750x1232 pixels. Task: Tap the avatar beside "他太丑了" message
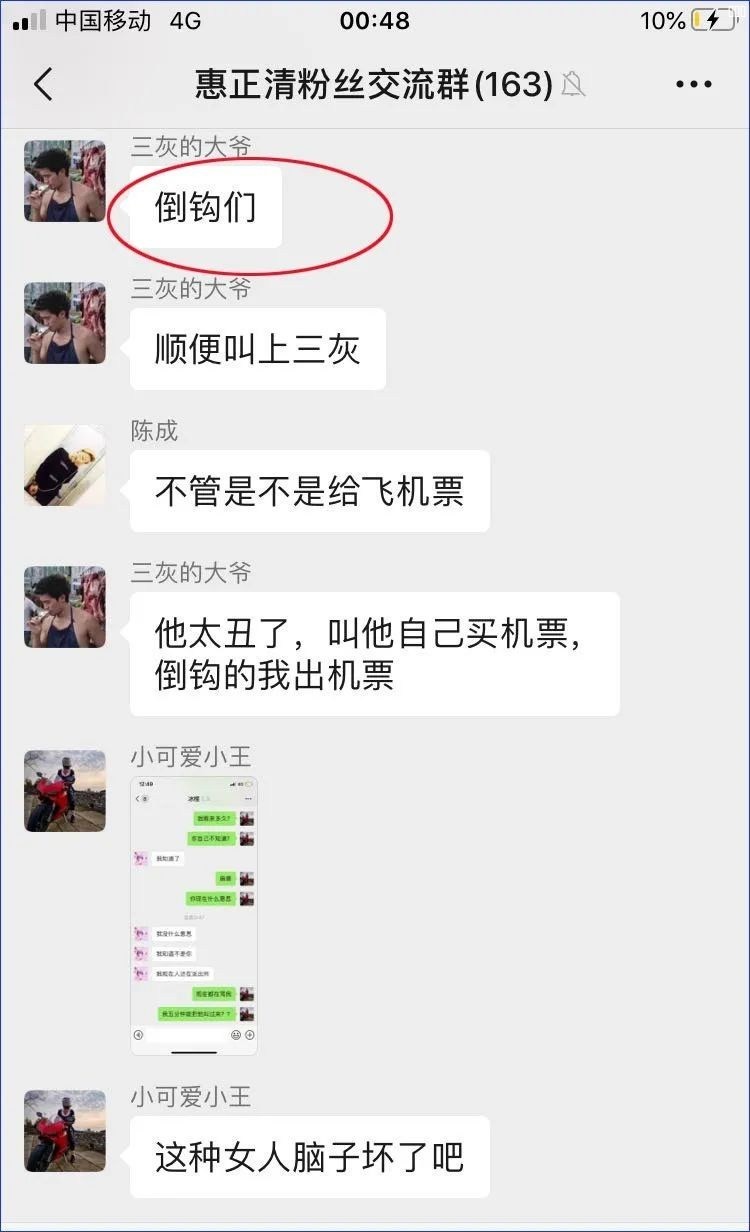tap(64, 607)
